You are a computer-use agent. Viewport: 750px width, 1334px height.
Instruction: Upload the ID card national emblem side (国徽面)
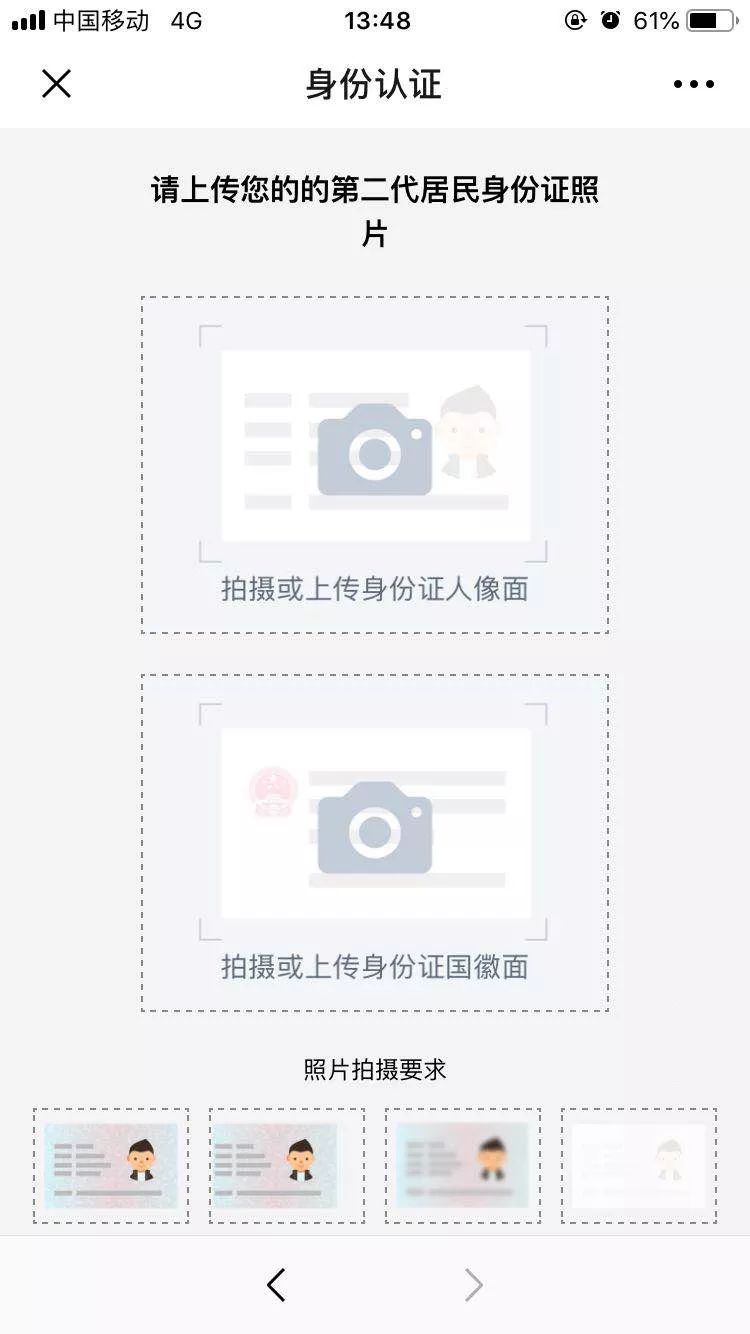pyautogui.click(x=374, y=842)
